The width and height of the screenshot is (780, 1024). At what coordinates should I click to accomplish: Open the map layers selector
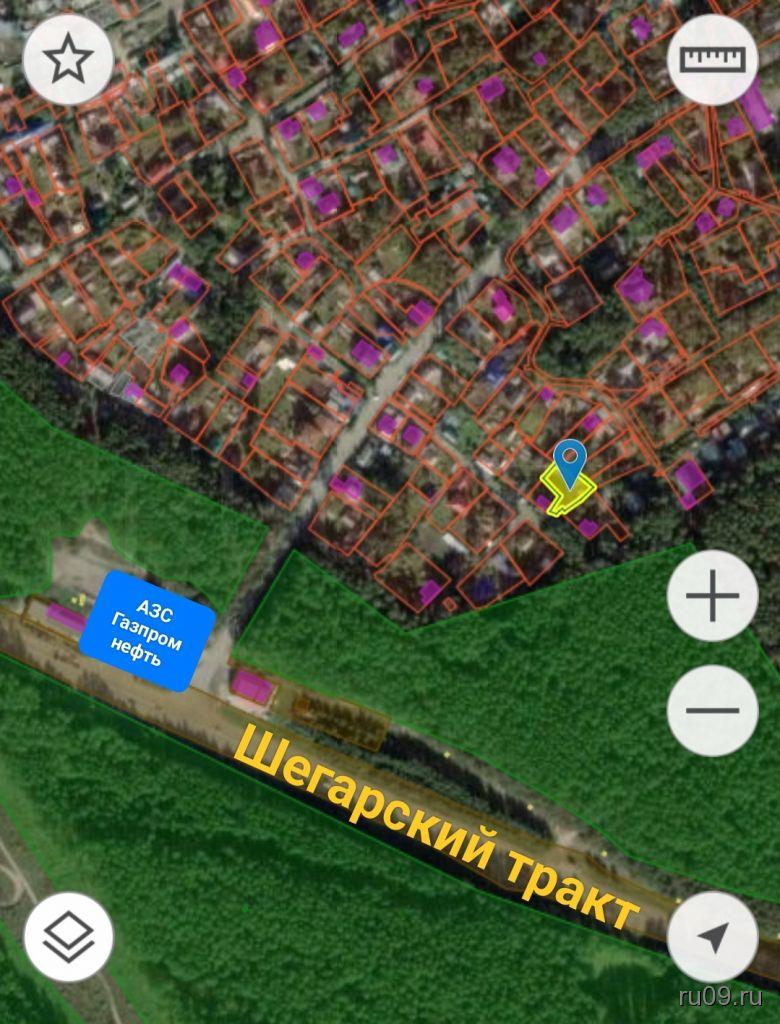68,937
